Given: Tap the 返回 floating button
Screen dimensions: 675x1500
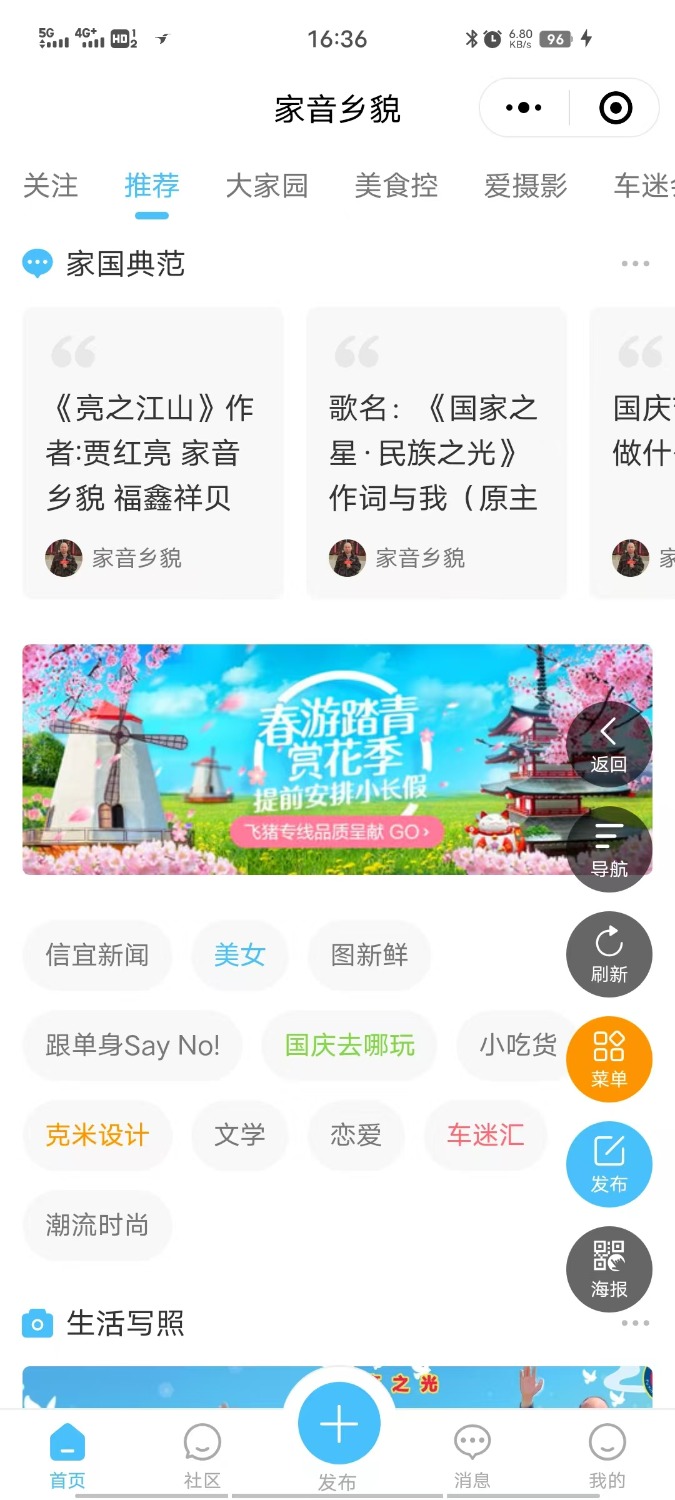Looking at the screenshot, I should pyautogui.click(x=609, y=744).
